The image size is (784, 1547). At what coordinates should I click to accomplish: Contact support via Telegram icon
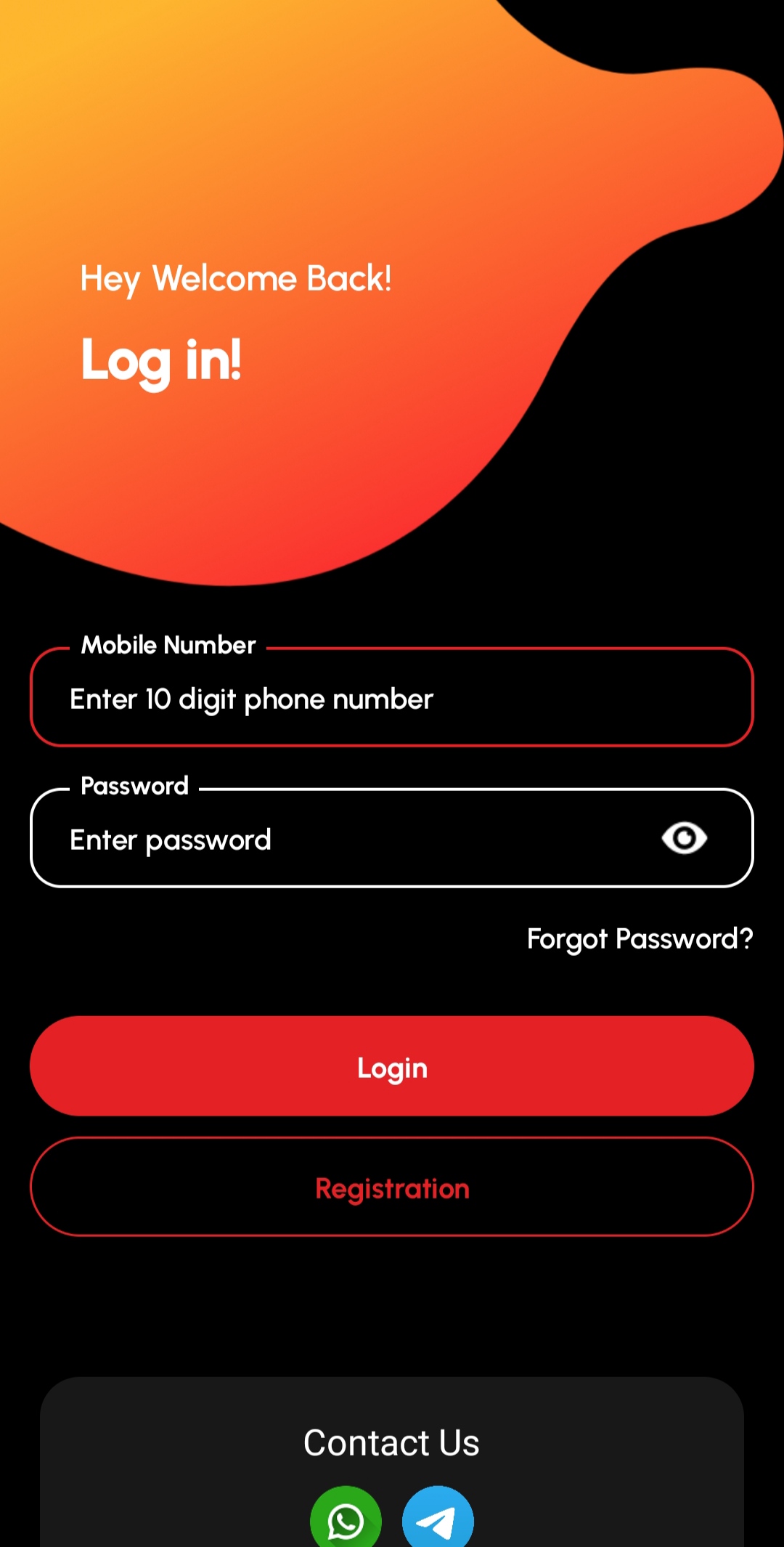click(x=438, y=1519)
